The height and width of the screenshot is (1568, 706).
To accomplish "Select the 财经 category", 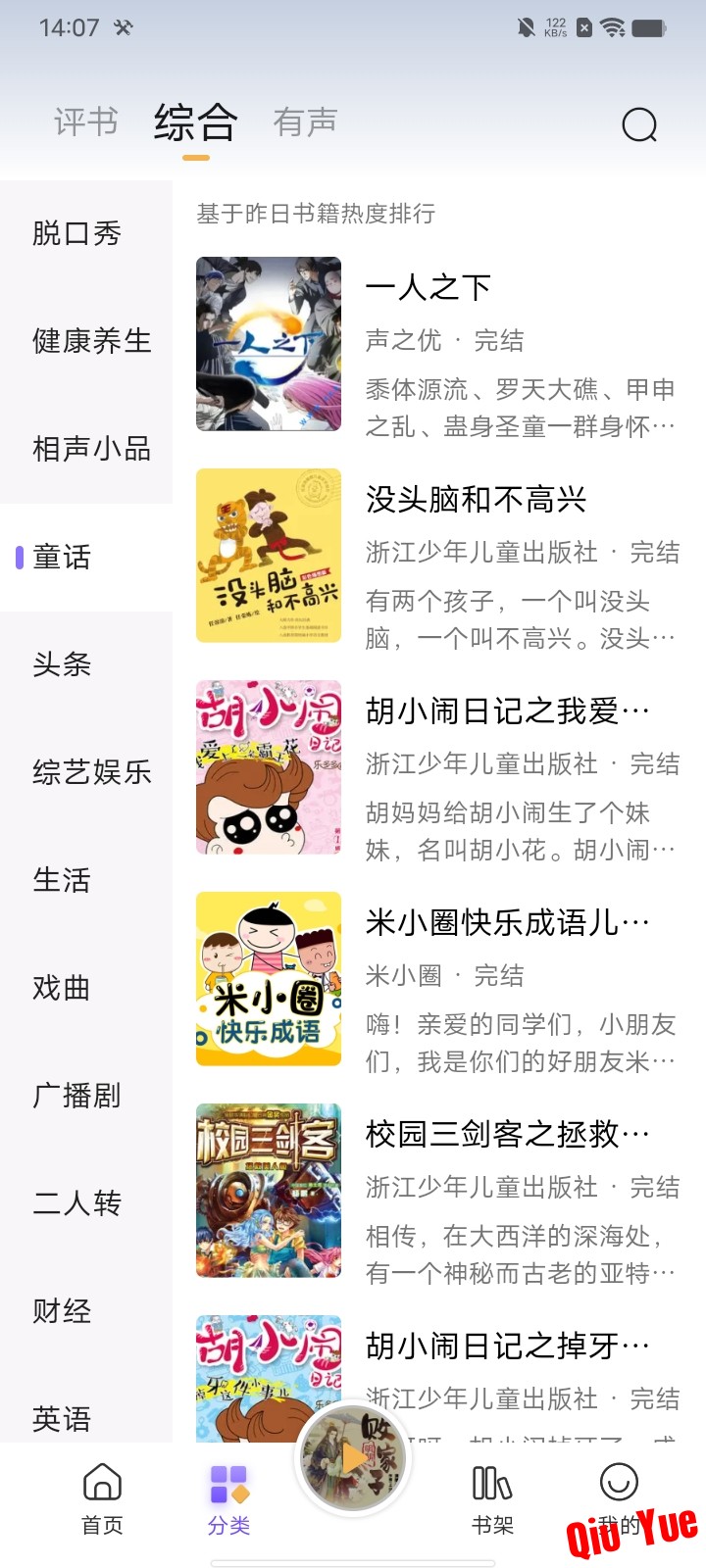I will coord(62,1311).
